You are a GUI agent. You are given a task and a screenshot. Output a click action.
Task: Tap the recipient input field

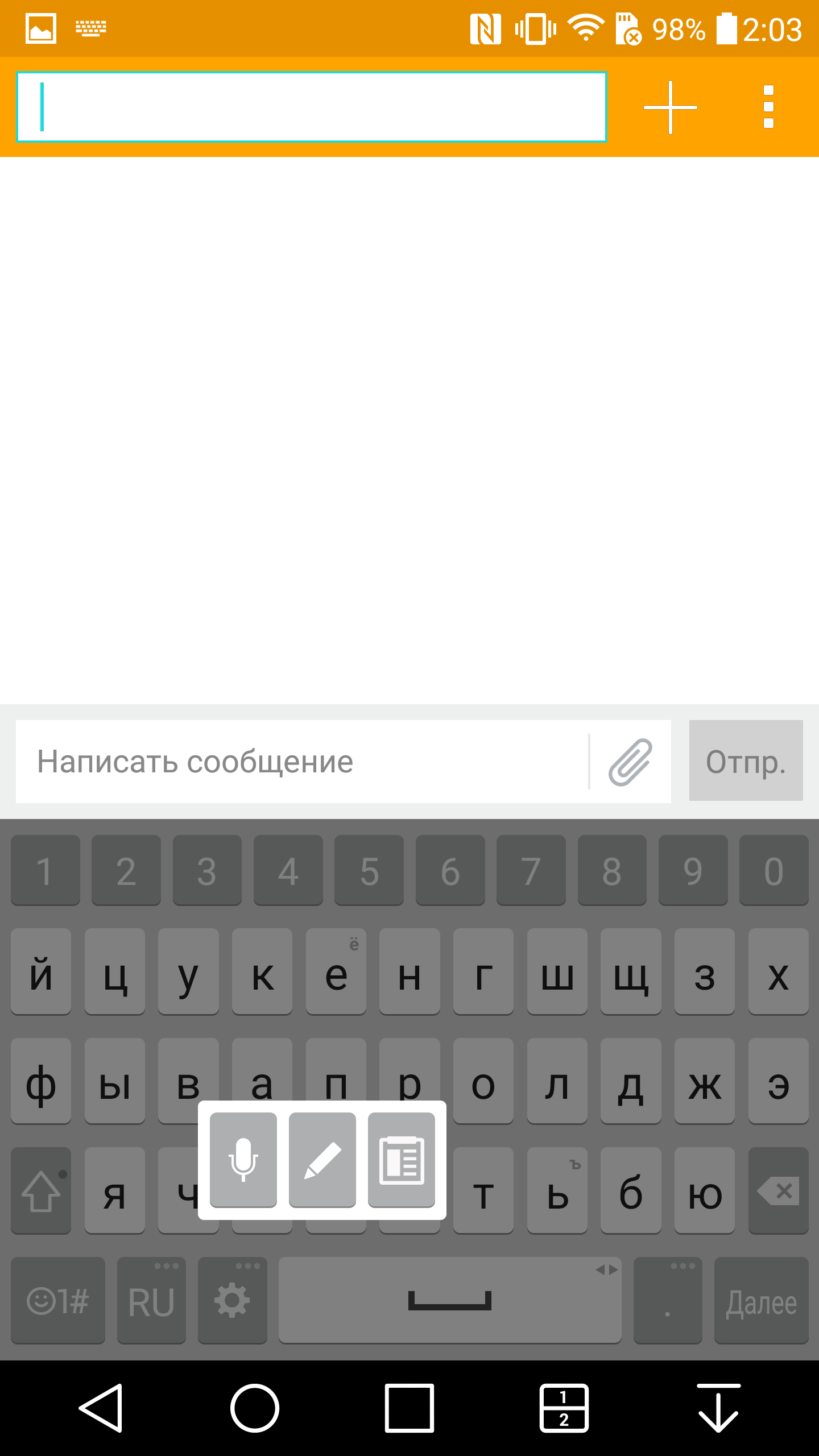pos(311,107)
